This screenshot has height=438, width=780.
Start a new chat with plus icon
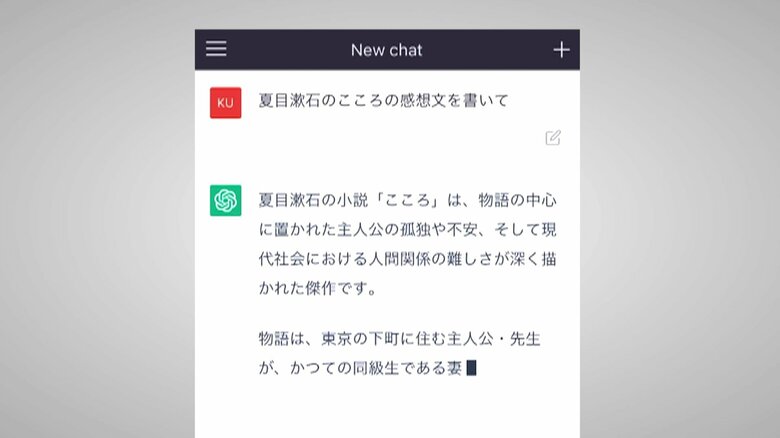point(561,50)
